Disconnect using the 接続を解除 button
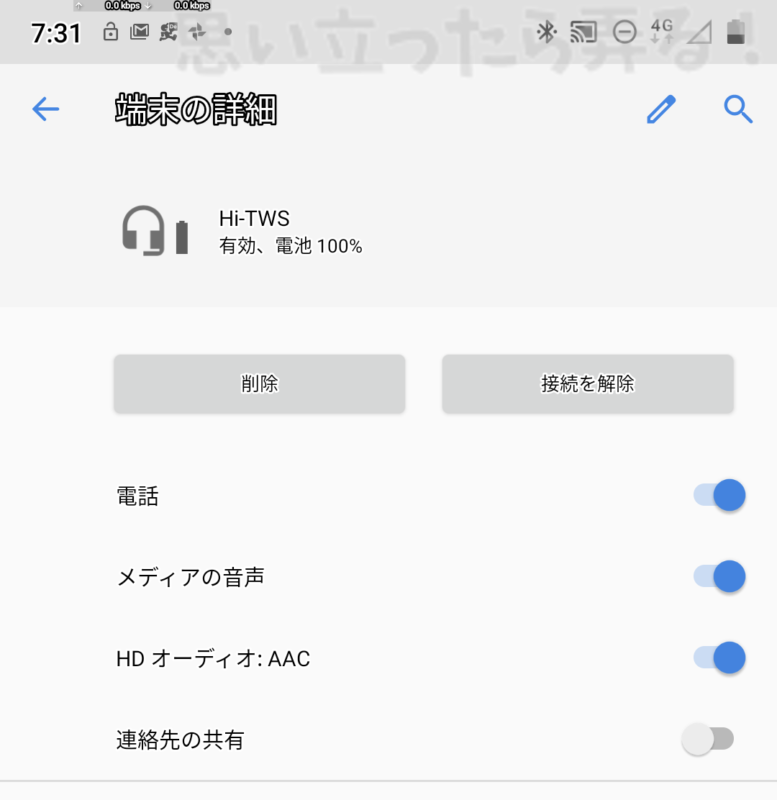 [588, 384]
